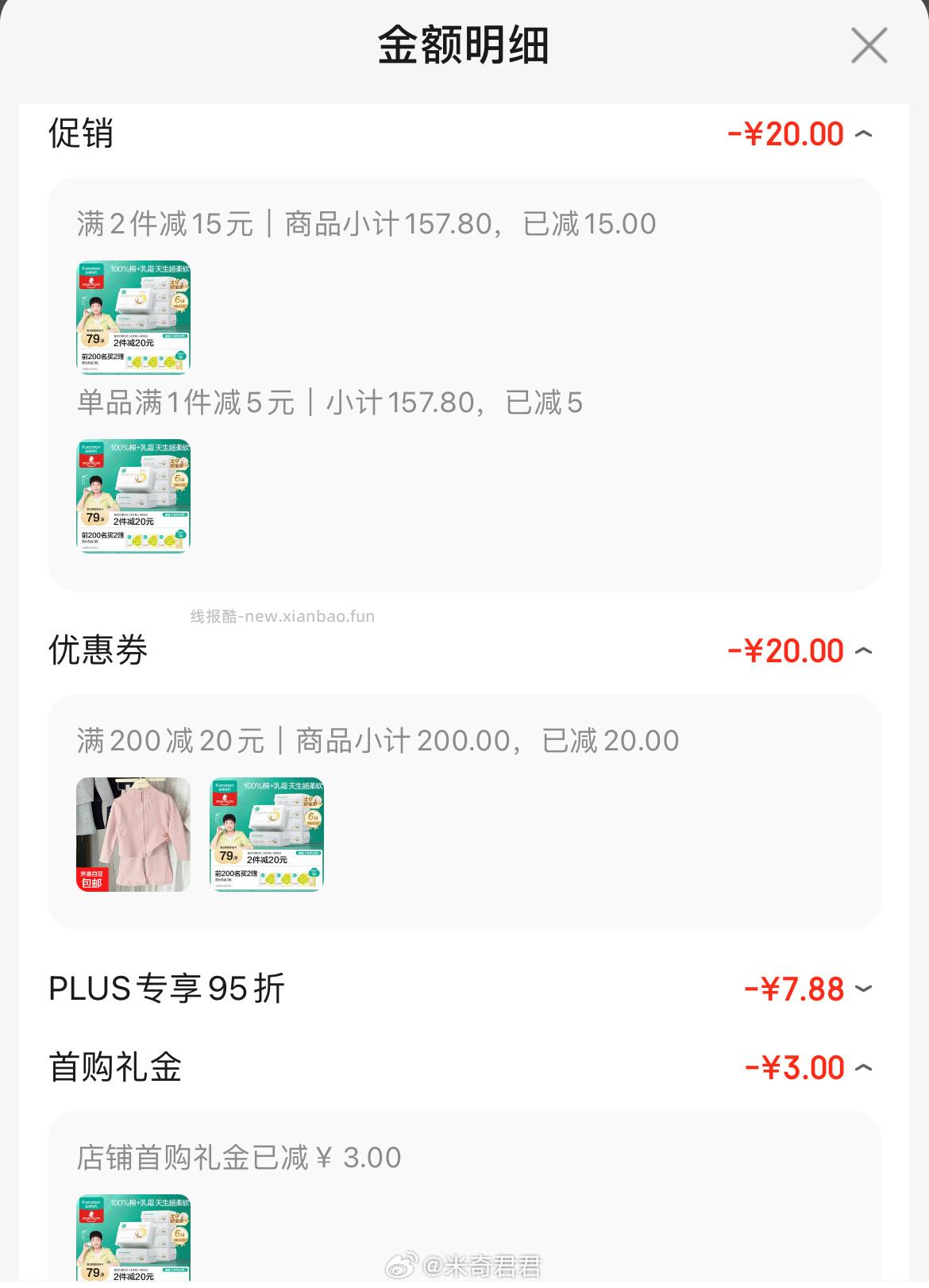Select the -¥20.00 promotion discount amount
Screen dimensions: 929x1288
786,133
